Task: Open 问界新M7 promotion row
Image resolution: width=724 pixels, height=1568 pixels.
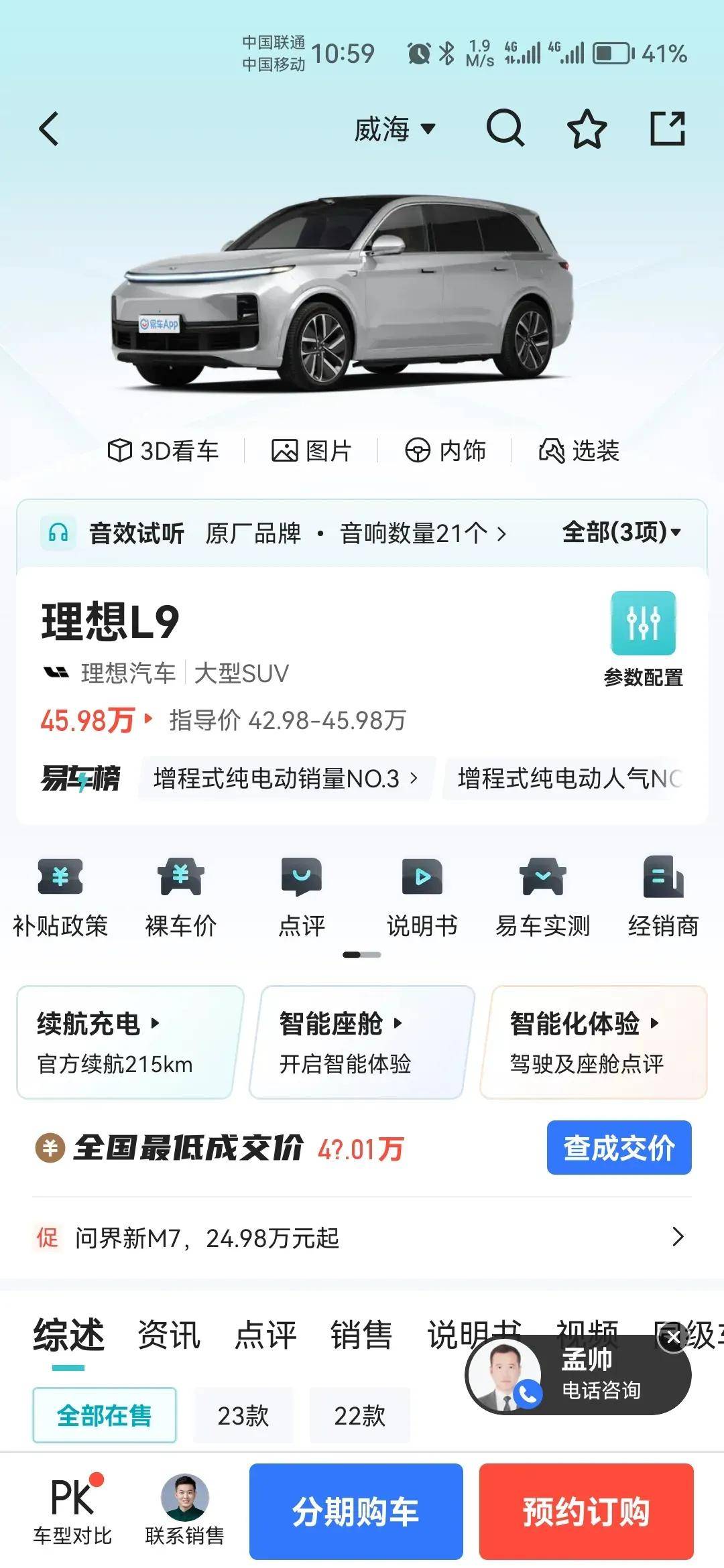Action: click(x=362, y=1238)
